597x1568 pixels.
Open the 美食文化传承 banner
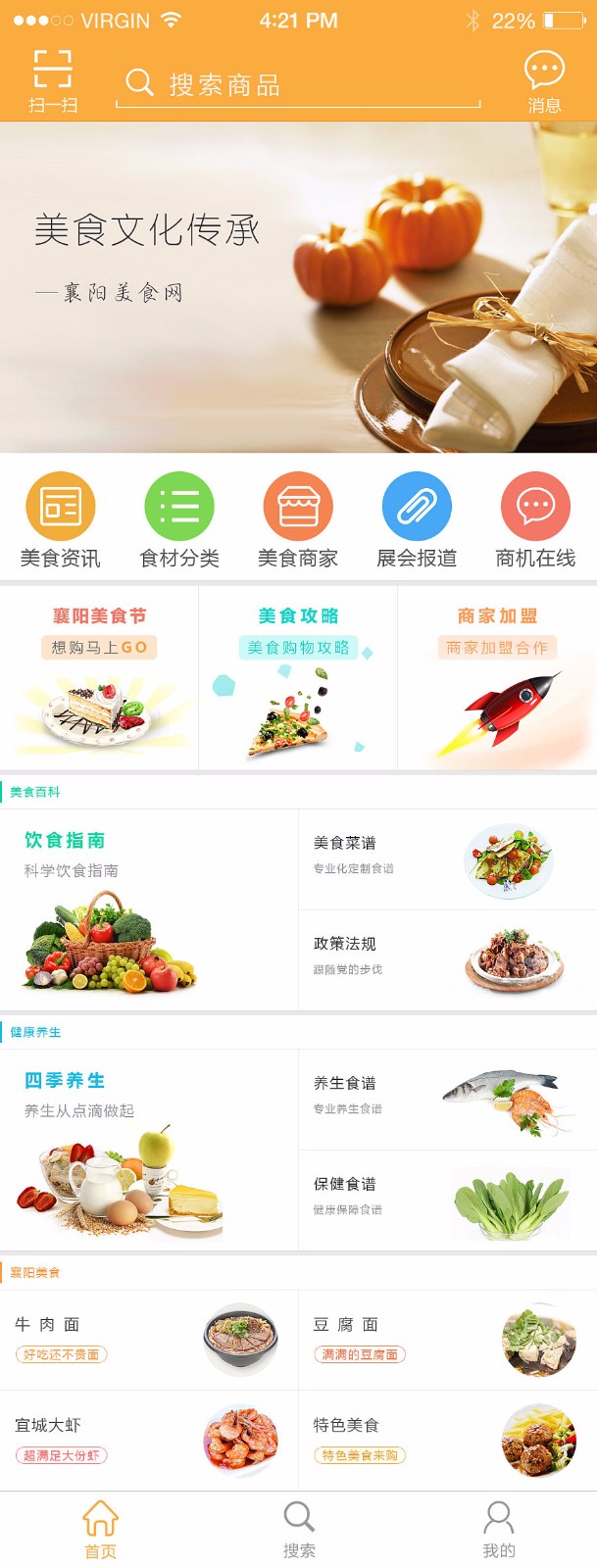pos(298,287)
